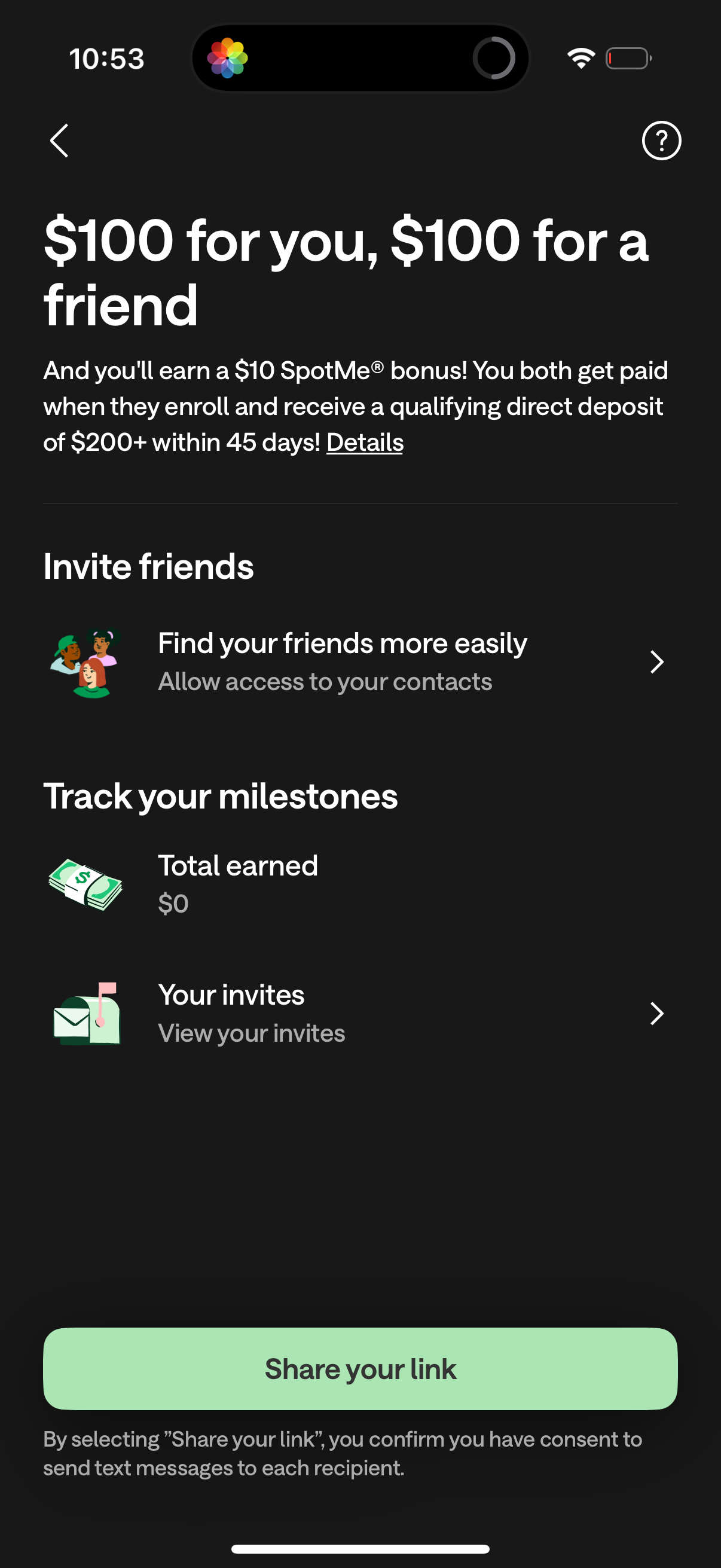The width and height of the screenshot is (721, 1568).
Task: Tap the recording indicator in Dynamic Island
Action: 494,59
